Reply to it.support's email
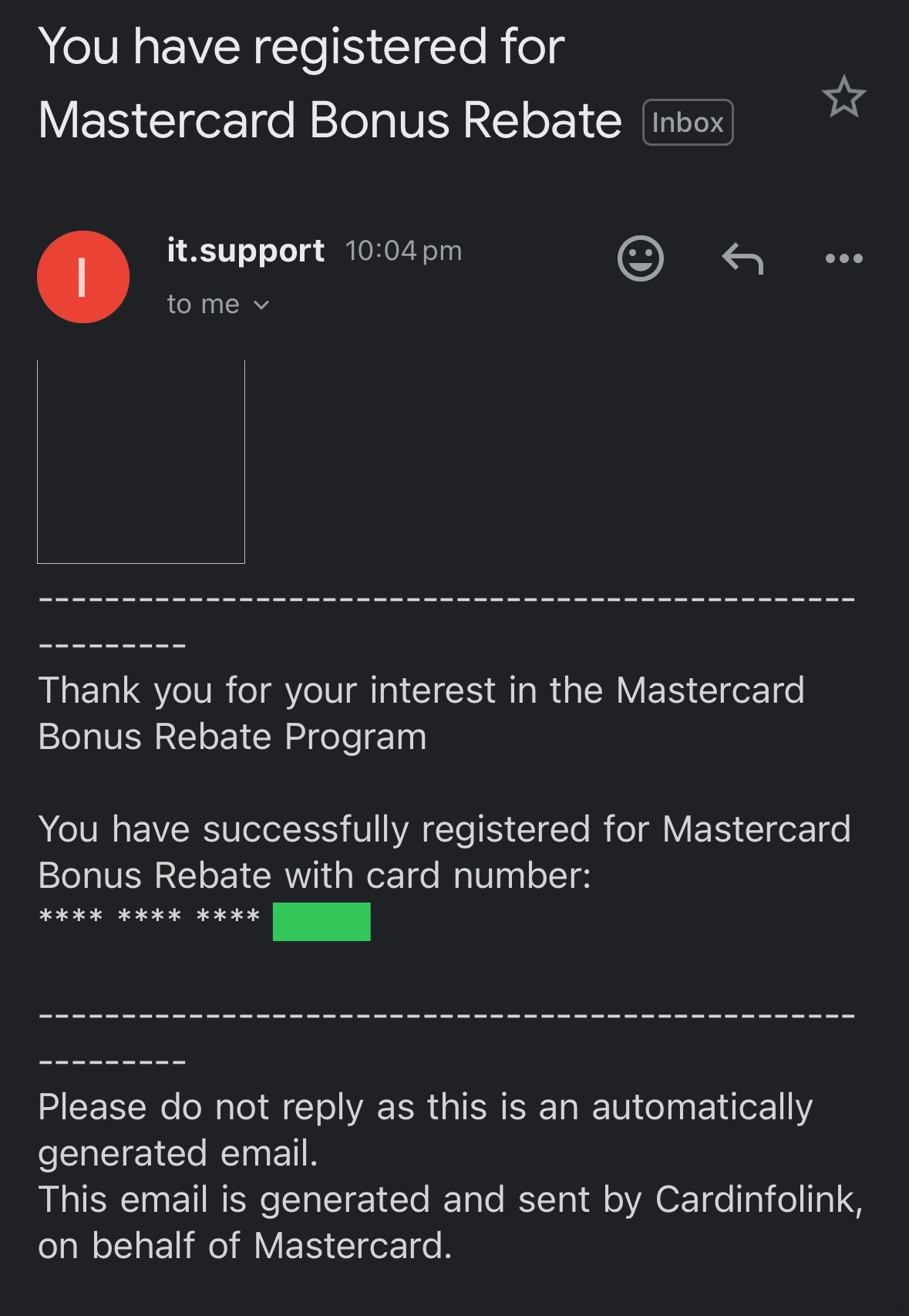This screenshot has height=1316, width=909. 742,258
